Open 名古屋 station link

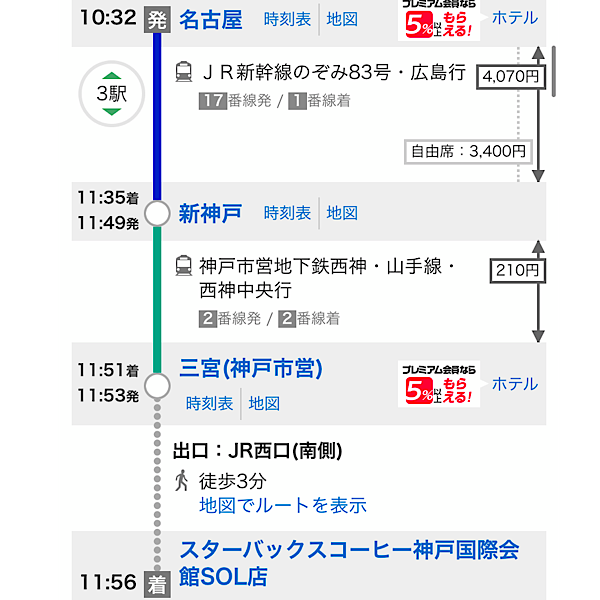coord(211,19)
